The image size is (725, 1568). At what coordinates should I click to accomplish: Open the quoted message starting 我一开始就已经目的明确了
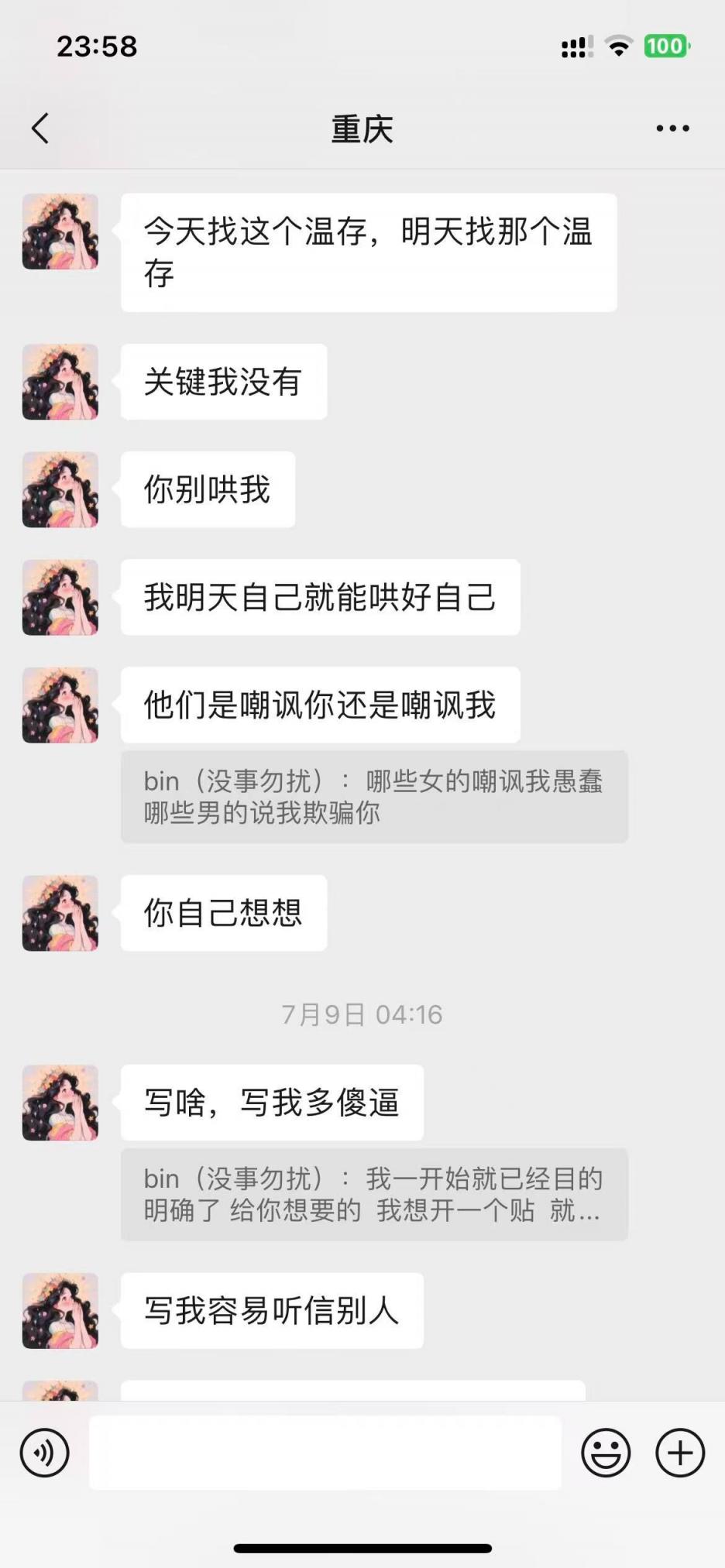click(374, 1194)
